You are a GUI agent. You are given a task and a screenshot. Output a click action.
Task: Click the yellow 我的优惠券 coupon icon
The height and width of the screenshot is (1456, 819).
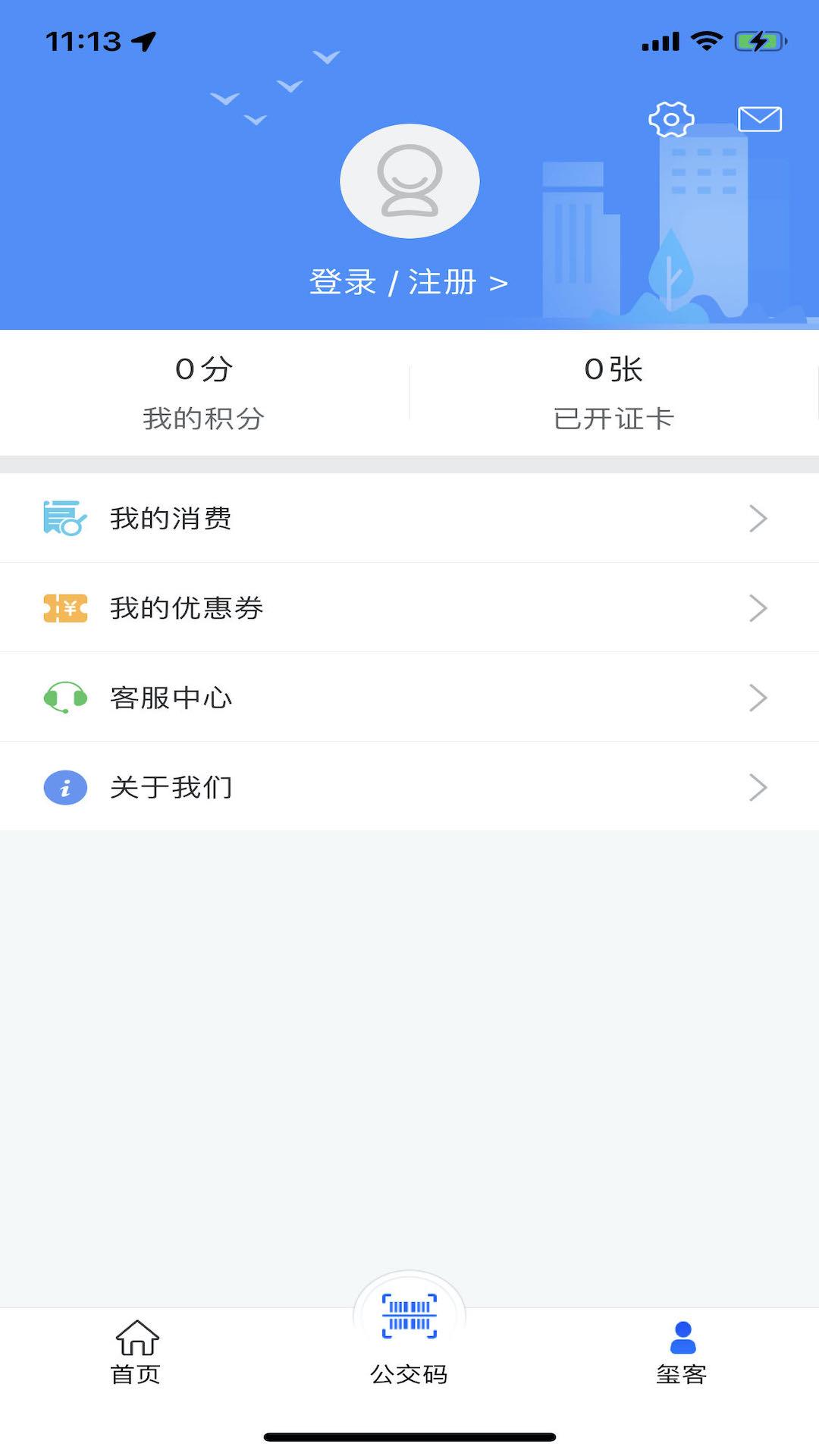64,608
